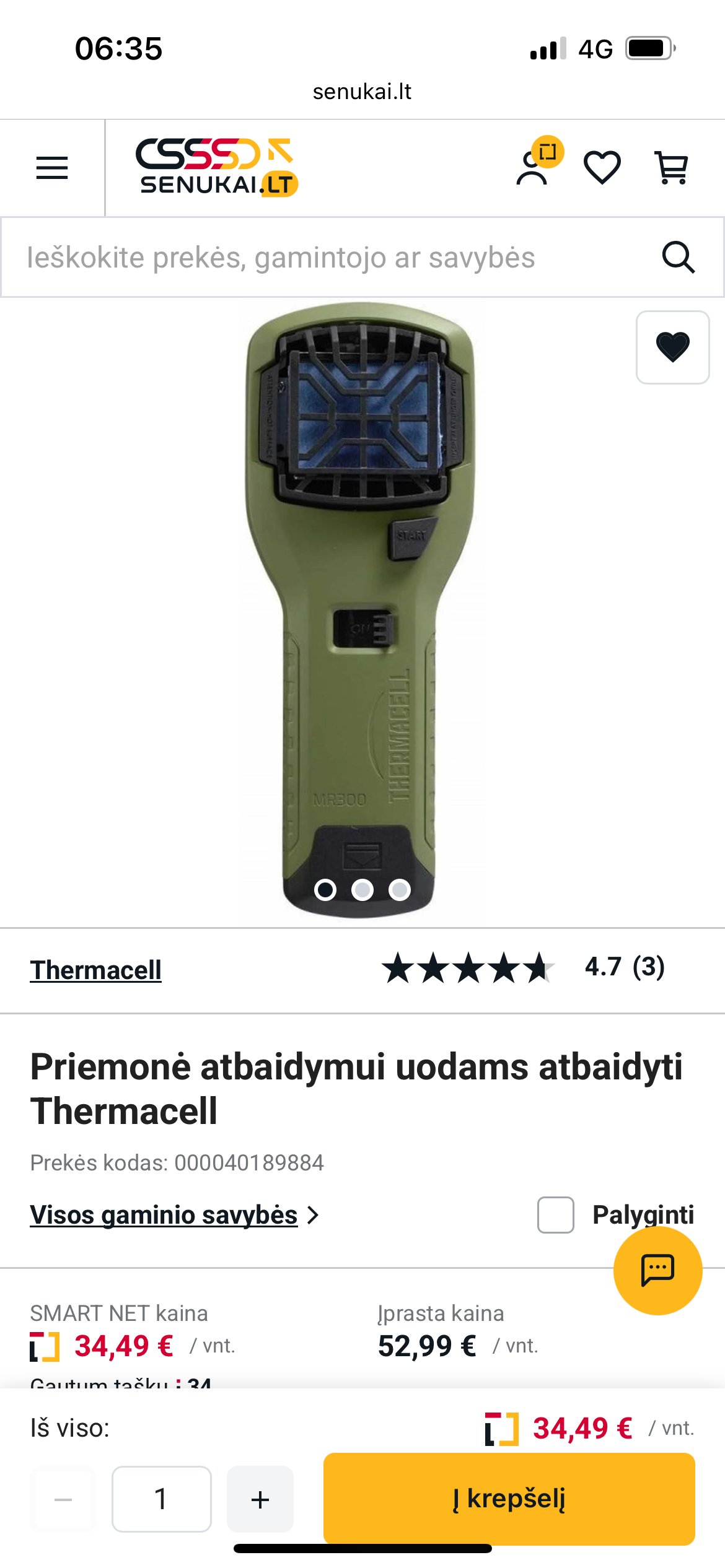Open the Thermacell brand link
The image size is (725, 1568).
point(95,970)
